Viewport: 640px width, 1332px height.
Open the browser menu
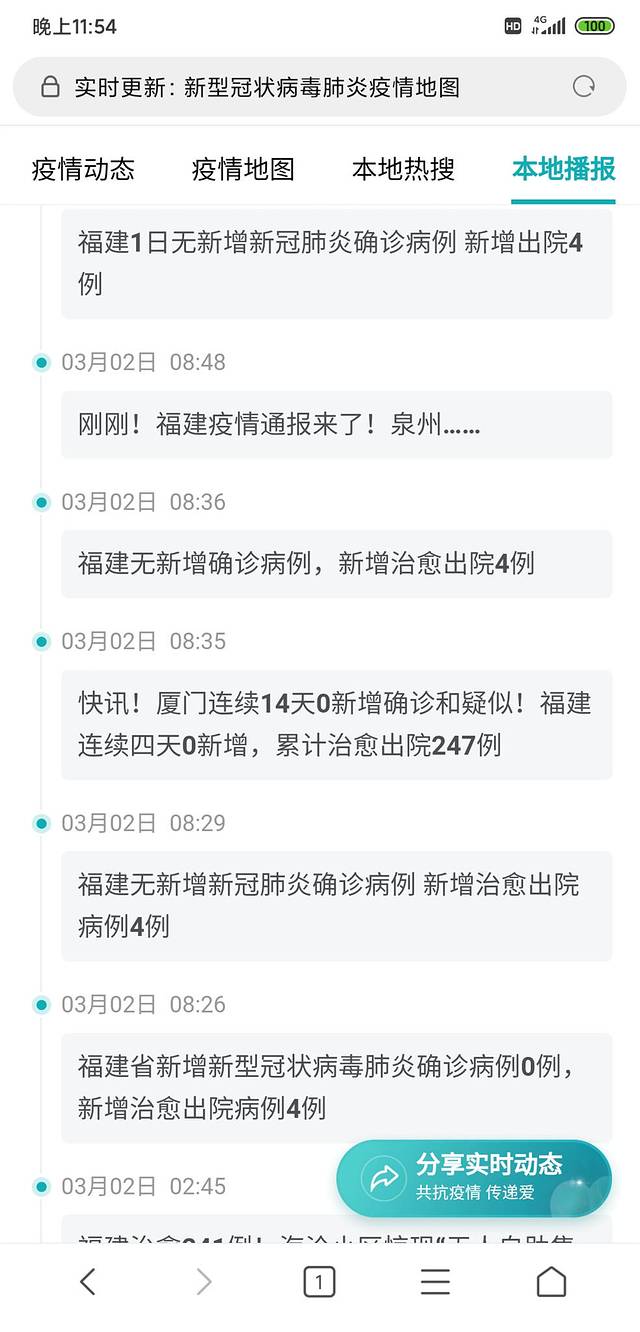[435, 1282]
